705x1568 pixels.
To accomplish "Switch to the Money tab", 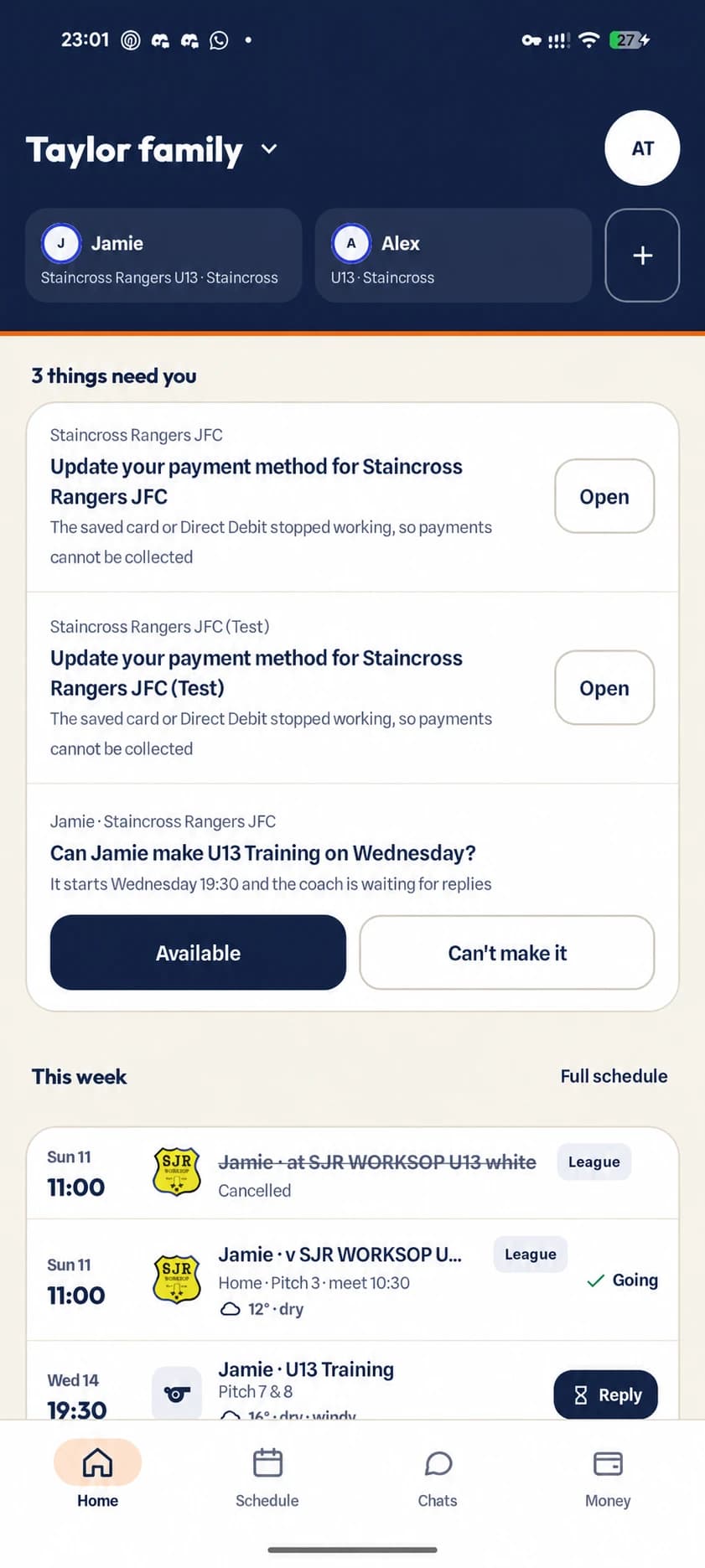I will (x=608, y=1477).
